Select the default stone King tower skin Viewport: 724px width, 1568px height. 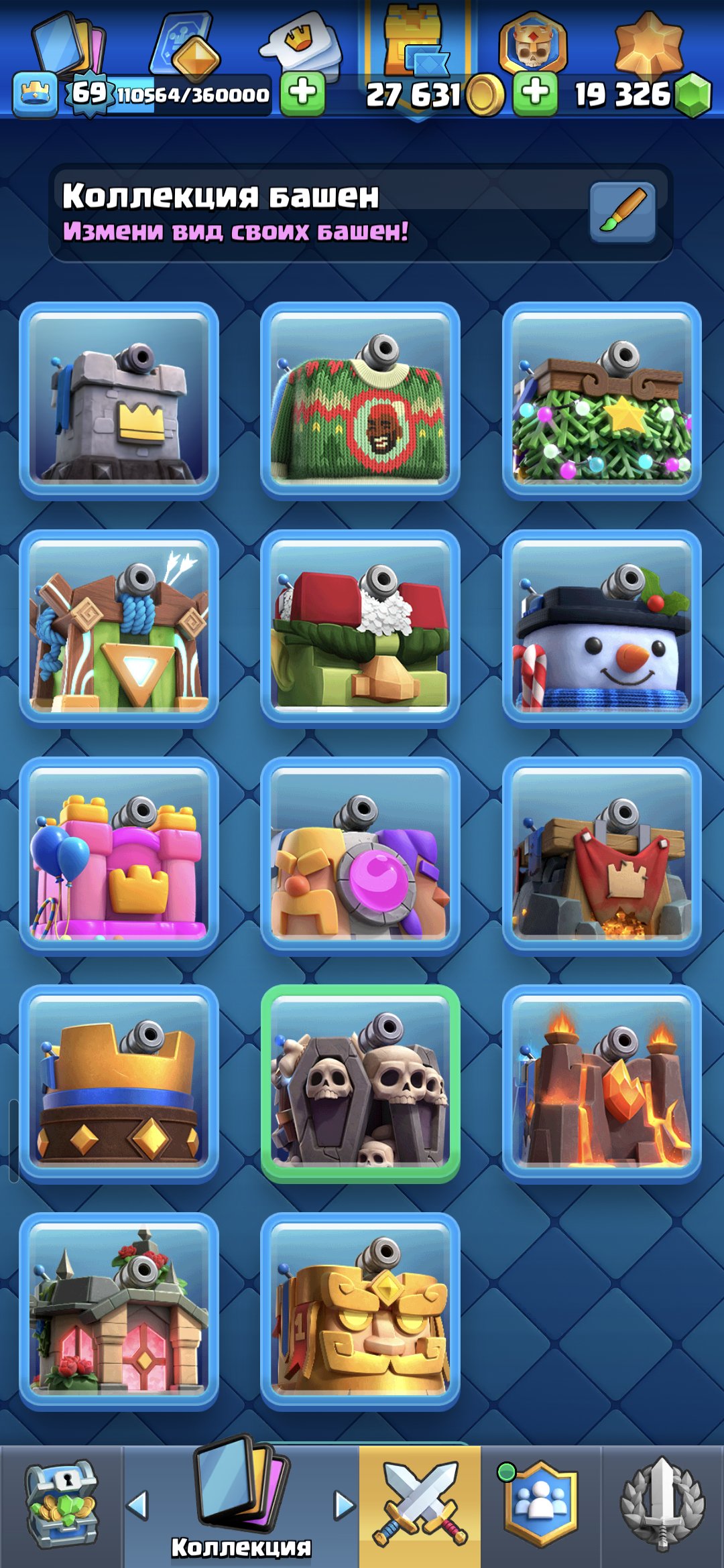coord(119,401)
